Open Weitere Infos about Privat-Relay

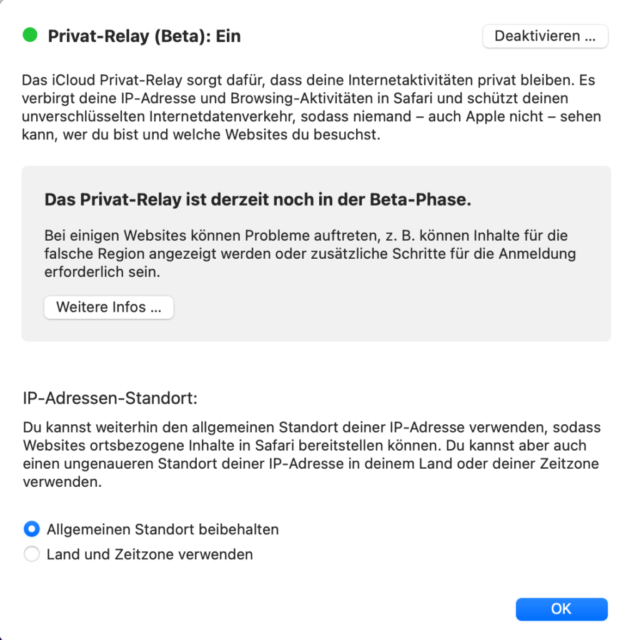coord(108,307)
